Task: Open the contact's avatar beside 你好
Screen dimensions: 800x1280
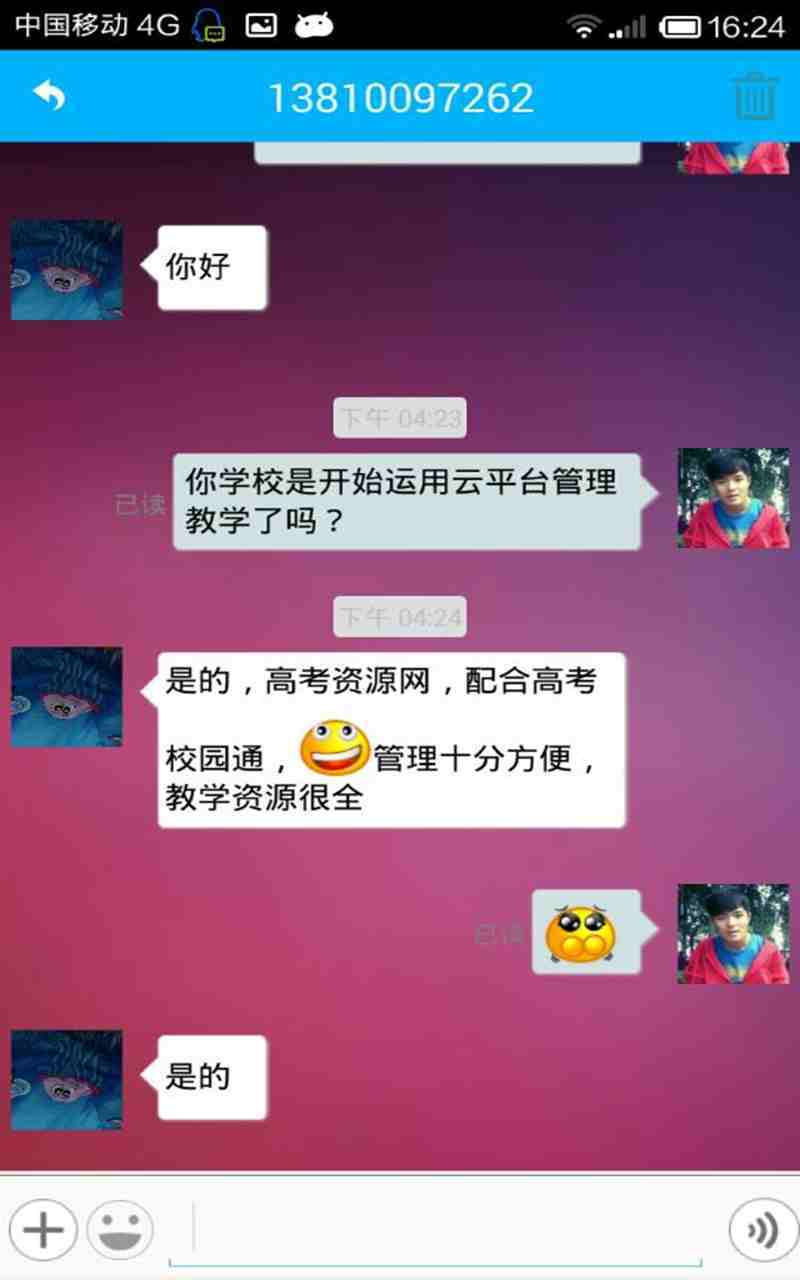Action: click(66, 270)
